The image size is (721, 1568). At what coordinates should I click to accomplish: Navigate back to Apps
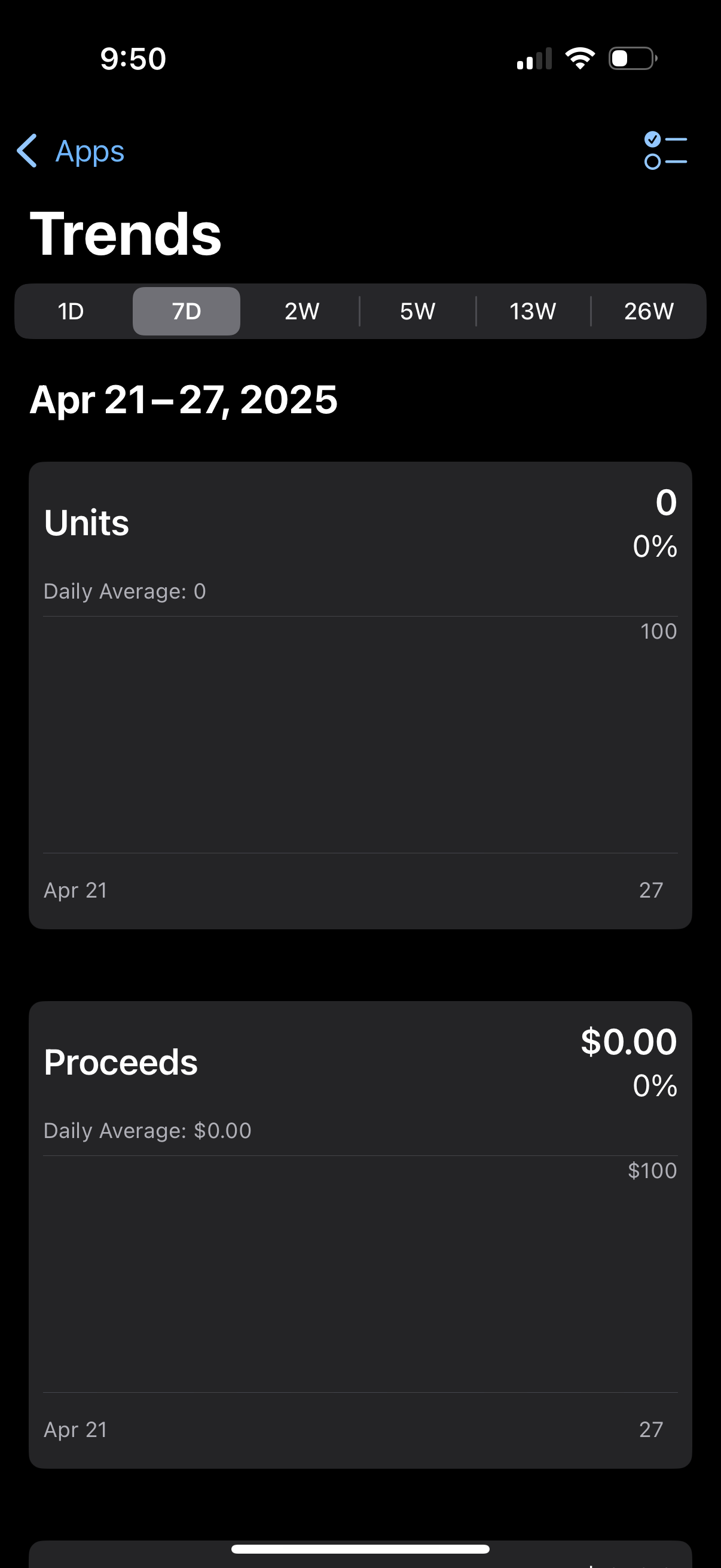tap(90, 151)
